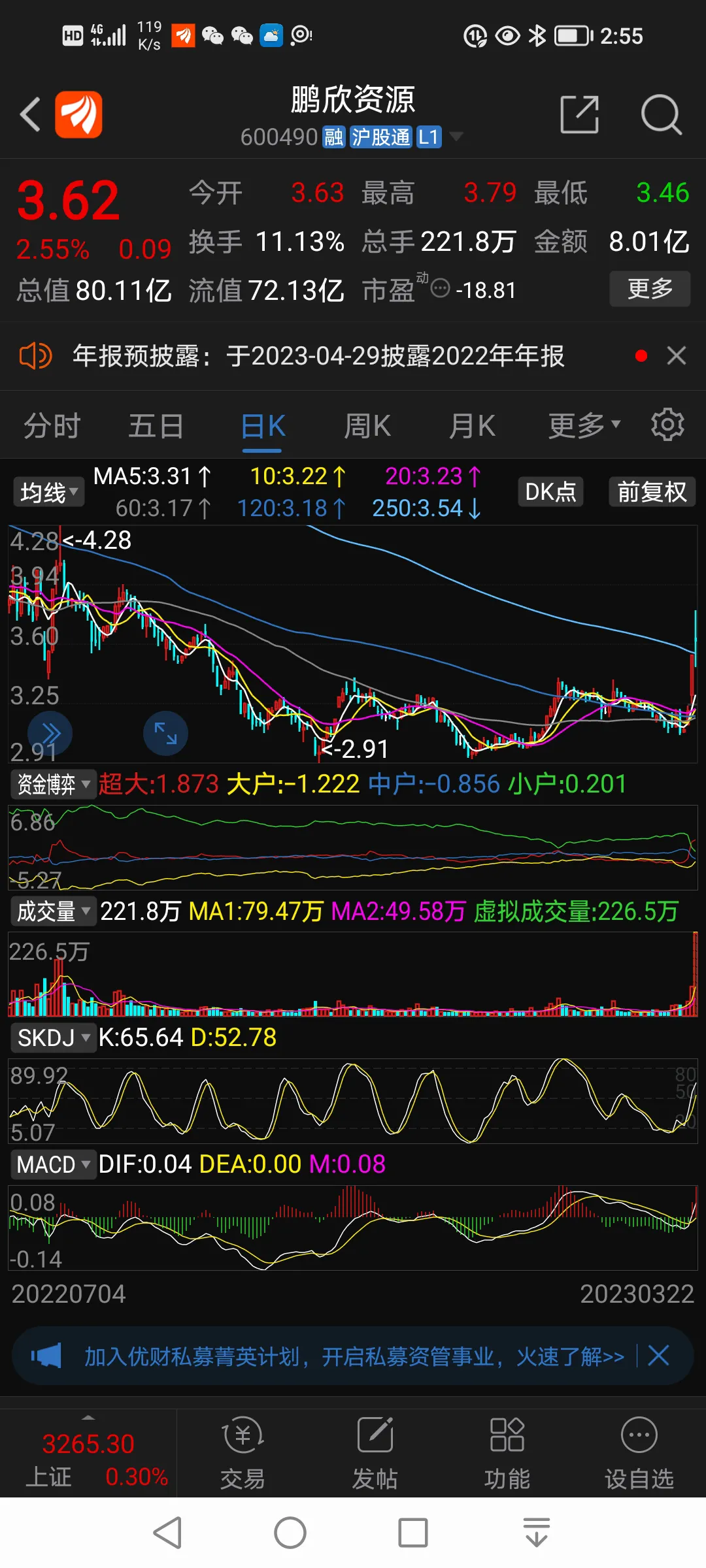This screenshot has width=706, height=1568.
Task: Close the 优财私募菁英计划 banner
Action: pos(658,1356)
